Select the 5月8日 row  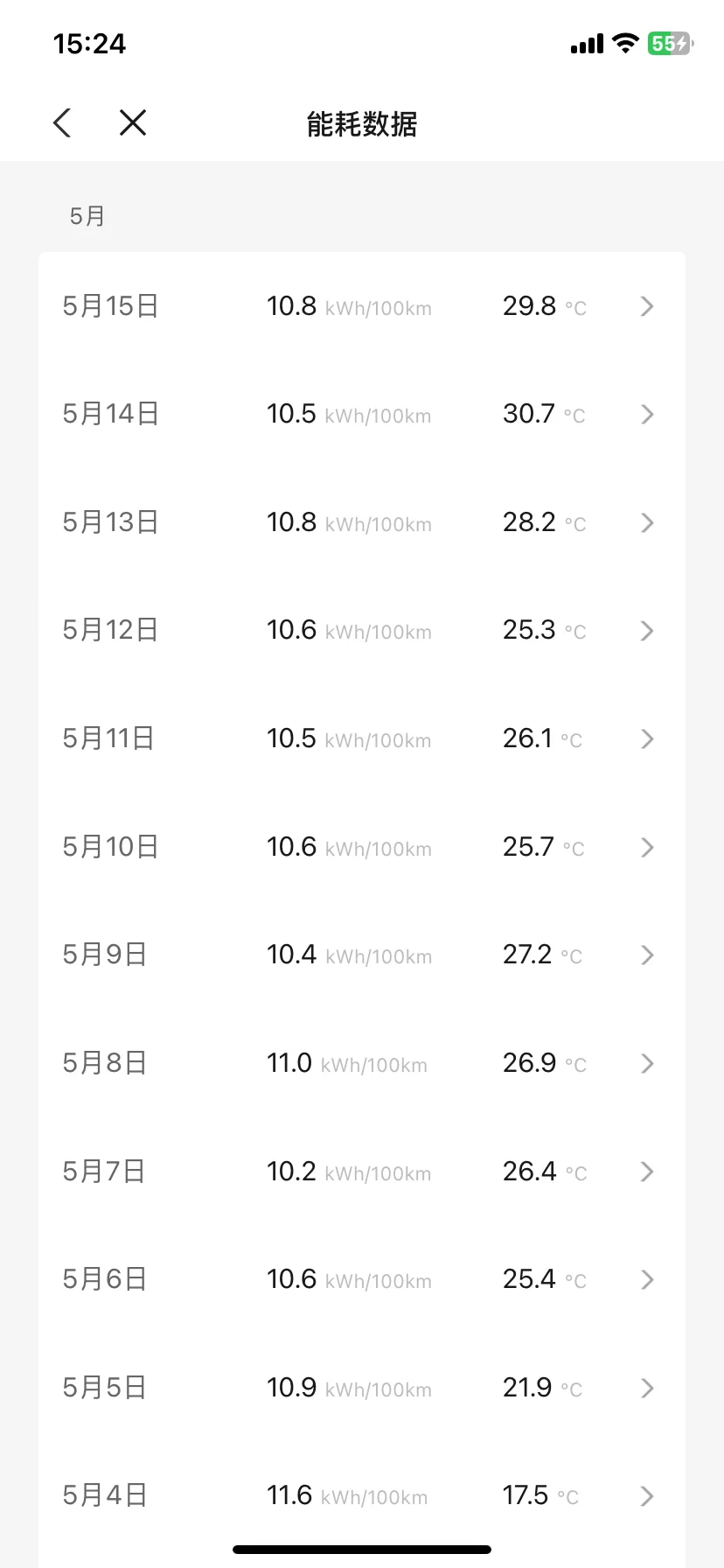(362, 1063)
